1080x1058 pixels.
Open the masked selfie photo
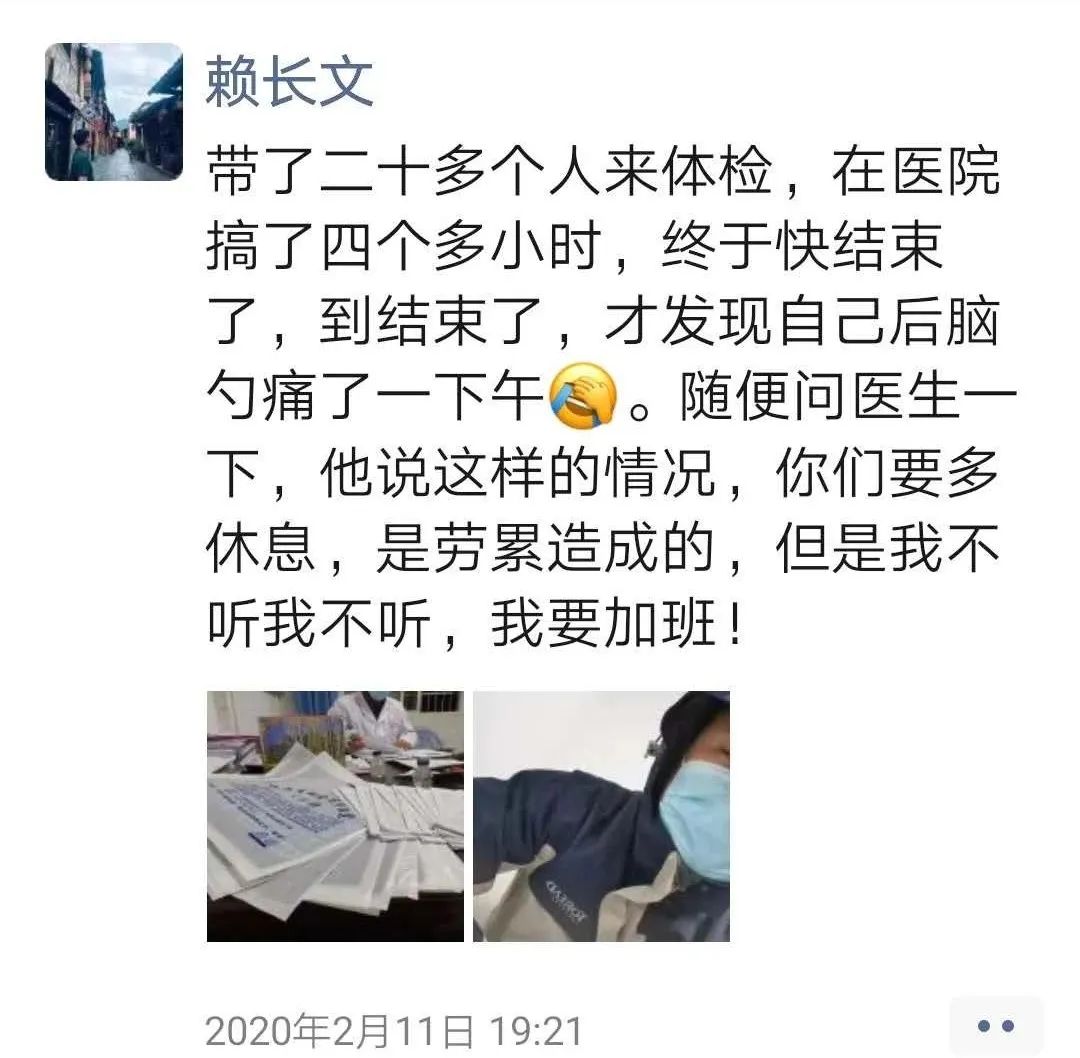click(x=601, y=816)
